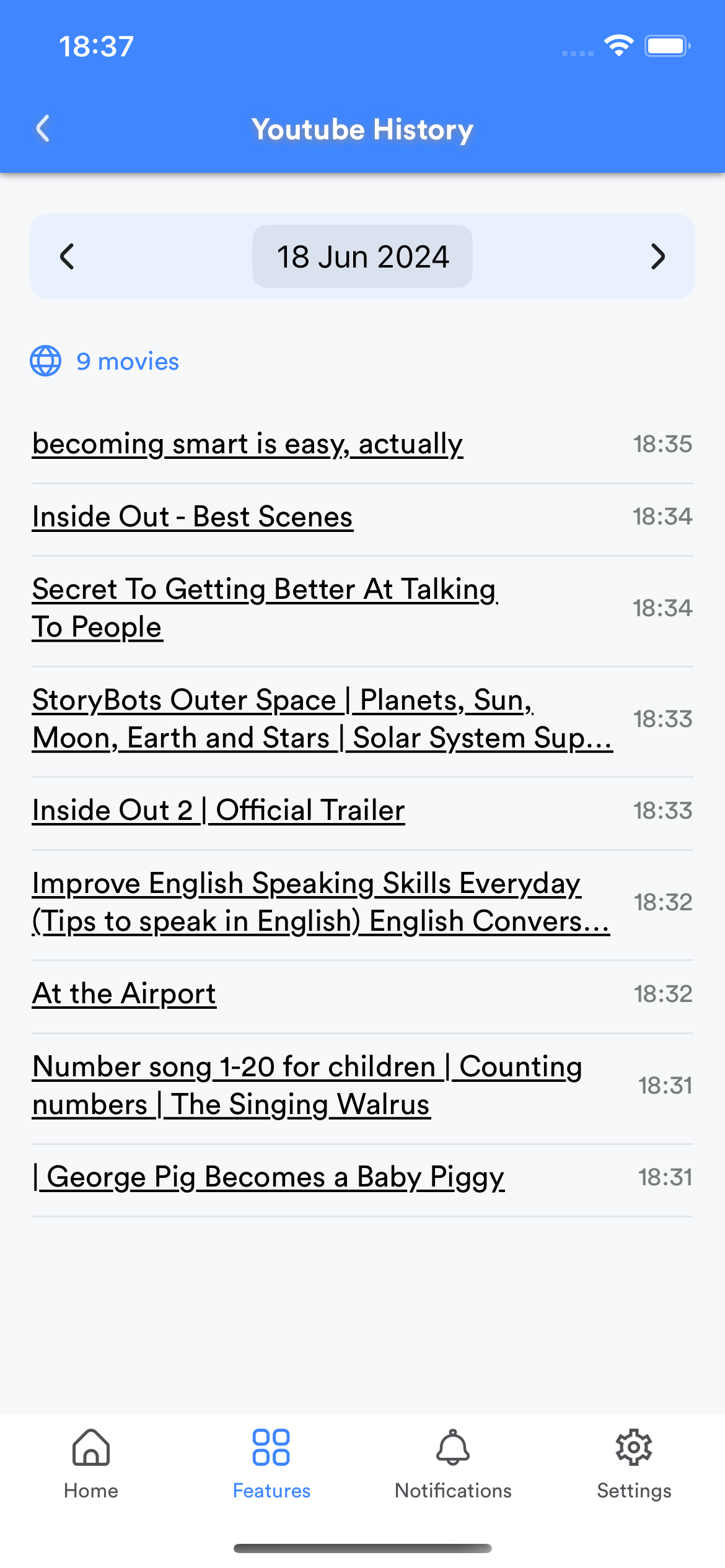
Task: Go back from Youtube History
Action: pos(43,129)
